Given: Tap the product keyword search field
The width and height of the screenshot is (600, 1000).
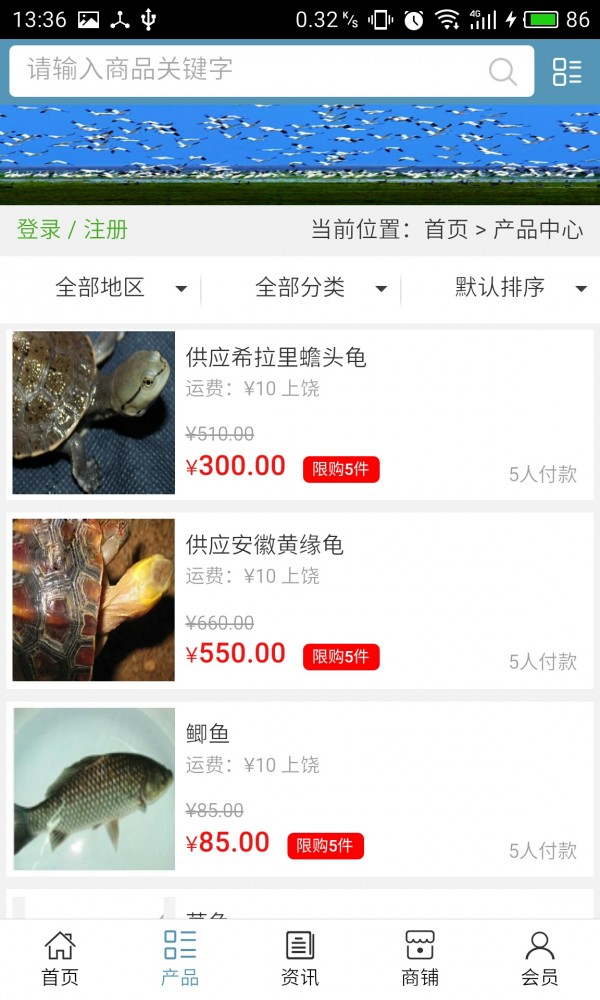Looking at the screenshot, I should point(250,70).
